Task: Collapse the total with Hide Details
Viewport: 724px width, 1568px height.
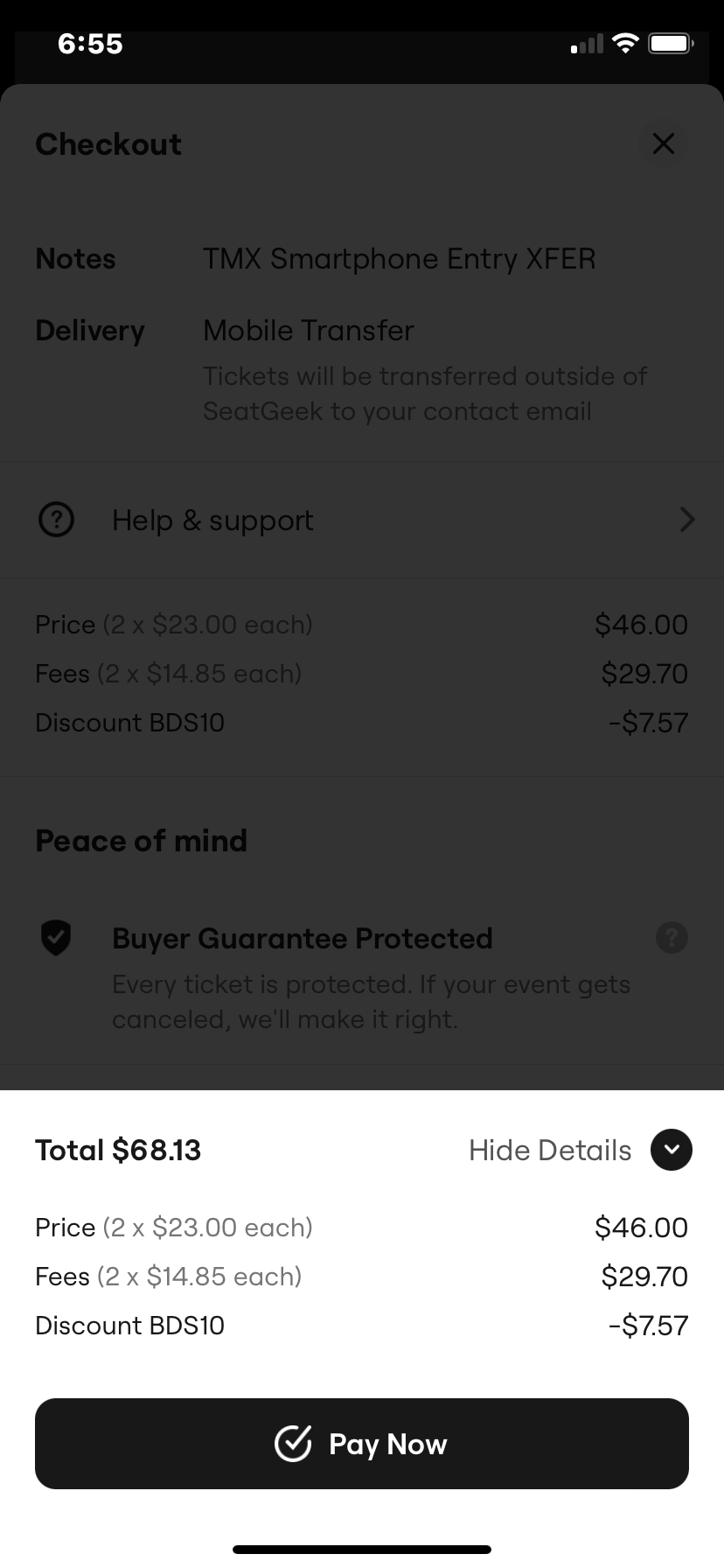Action: [581, 1150]
